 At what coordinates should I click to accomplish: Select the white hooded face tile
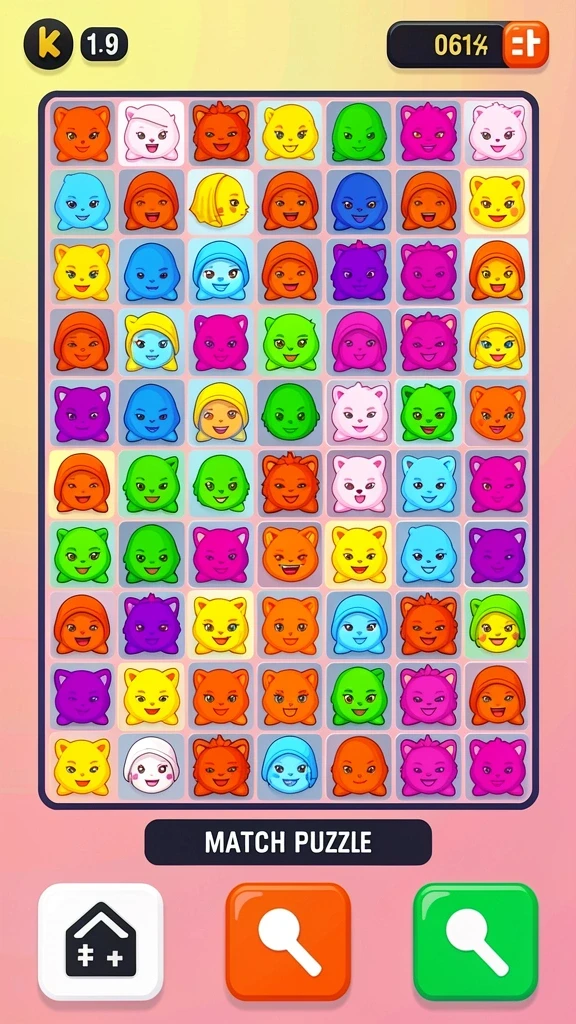(x=152, y=764)
